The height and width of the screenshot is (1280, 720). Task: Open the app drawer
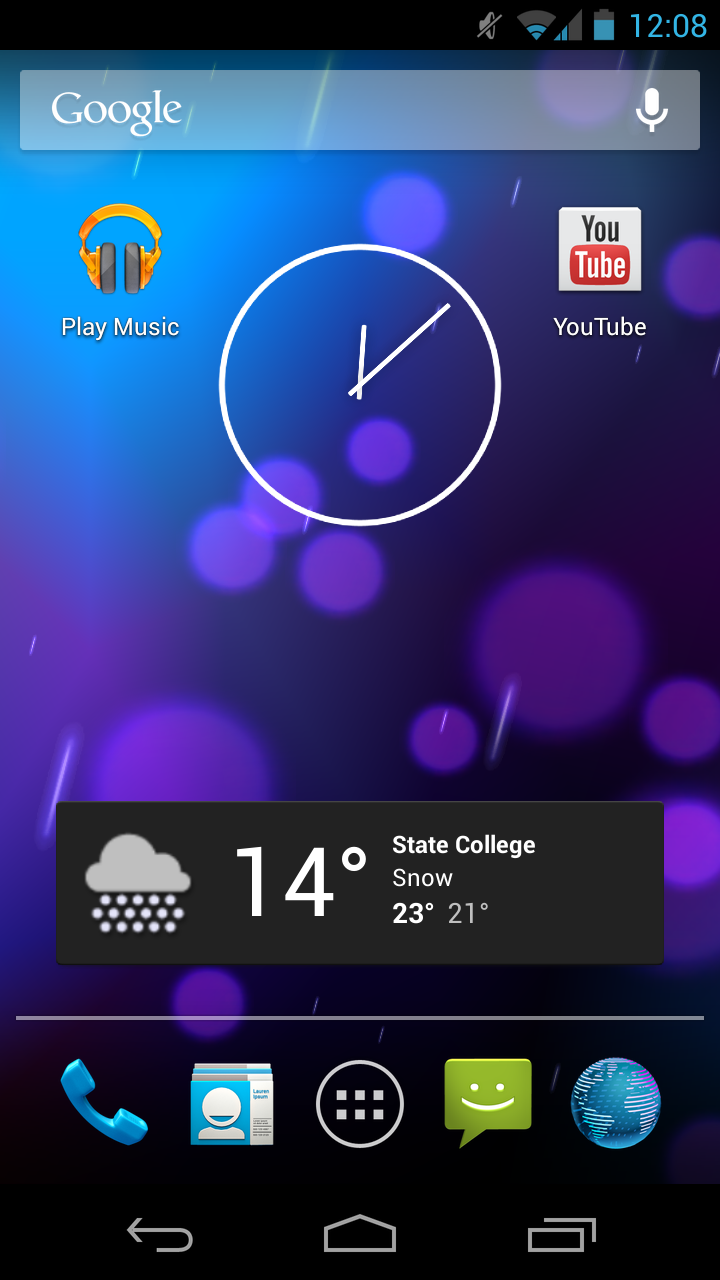pos(359,1103)
